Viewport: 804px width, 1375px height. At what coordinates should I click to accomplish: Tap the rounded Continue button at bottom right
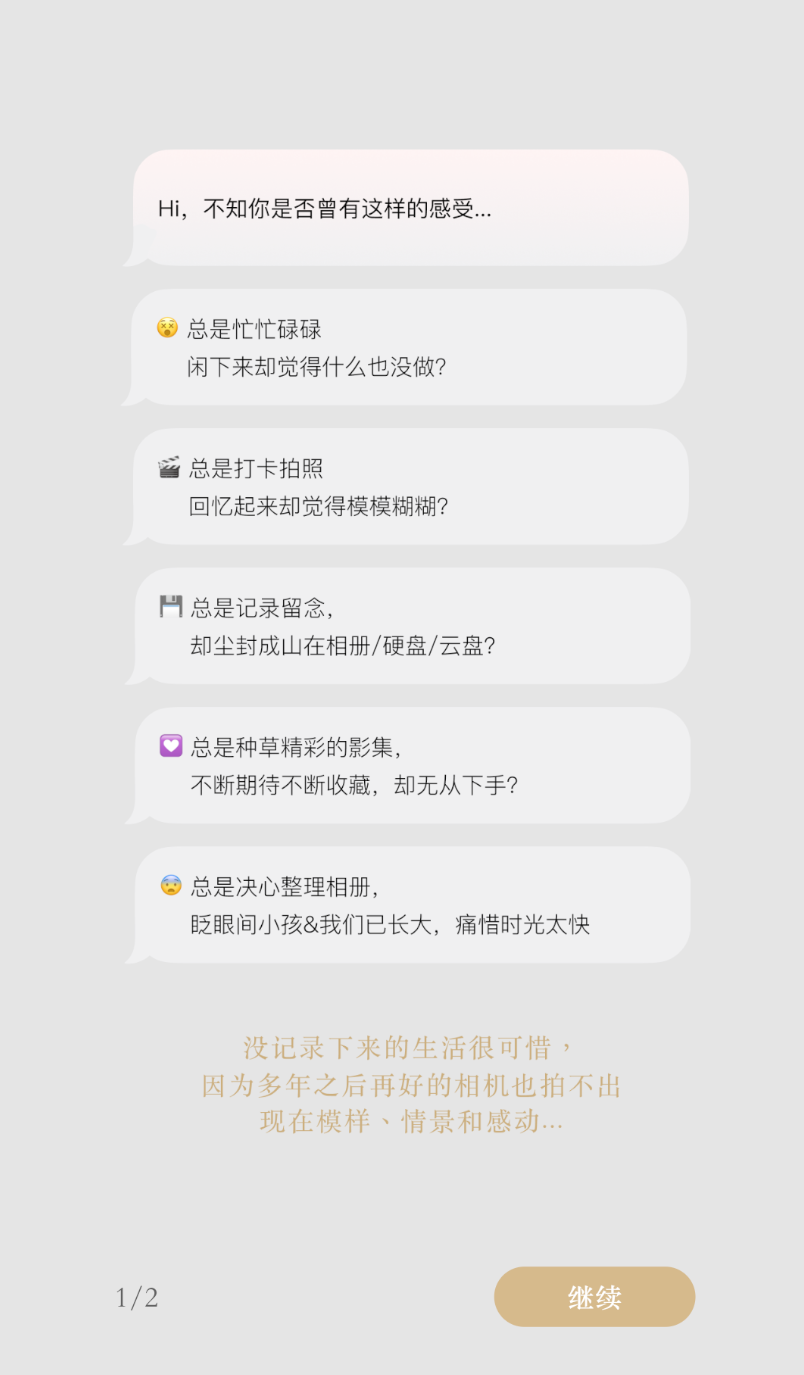(594, 1296)
